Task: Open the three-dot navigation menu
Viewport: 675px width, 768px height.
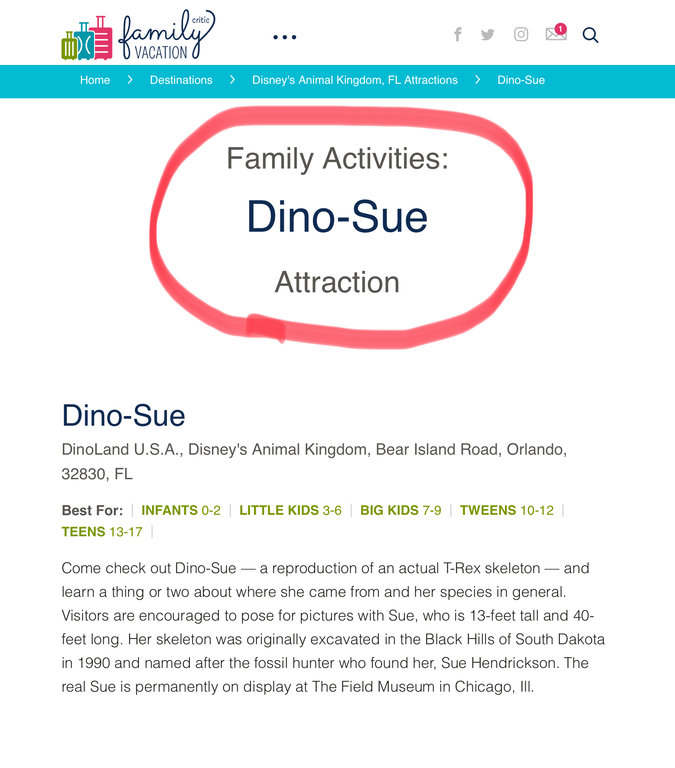Action: click(x=285, y=37)
